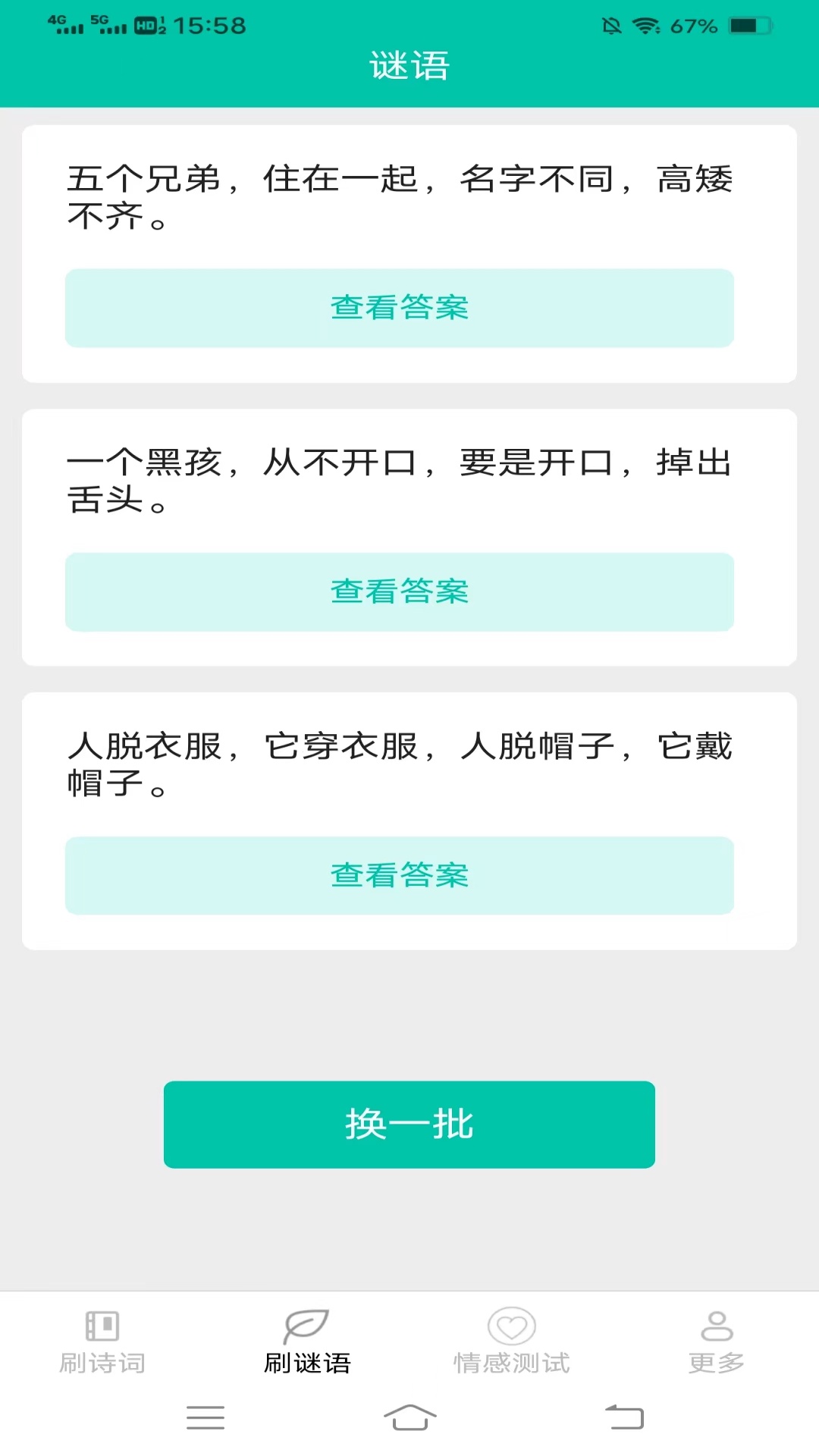
Task: Go to the 更多 tab
Action: (716, 1342)
